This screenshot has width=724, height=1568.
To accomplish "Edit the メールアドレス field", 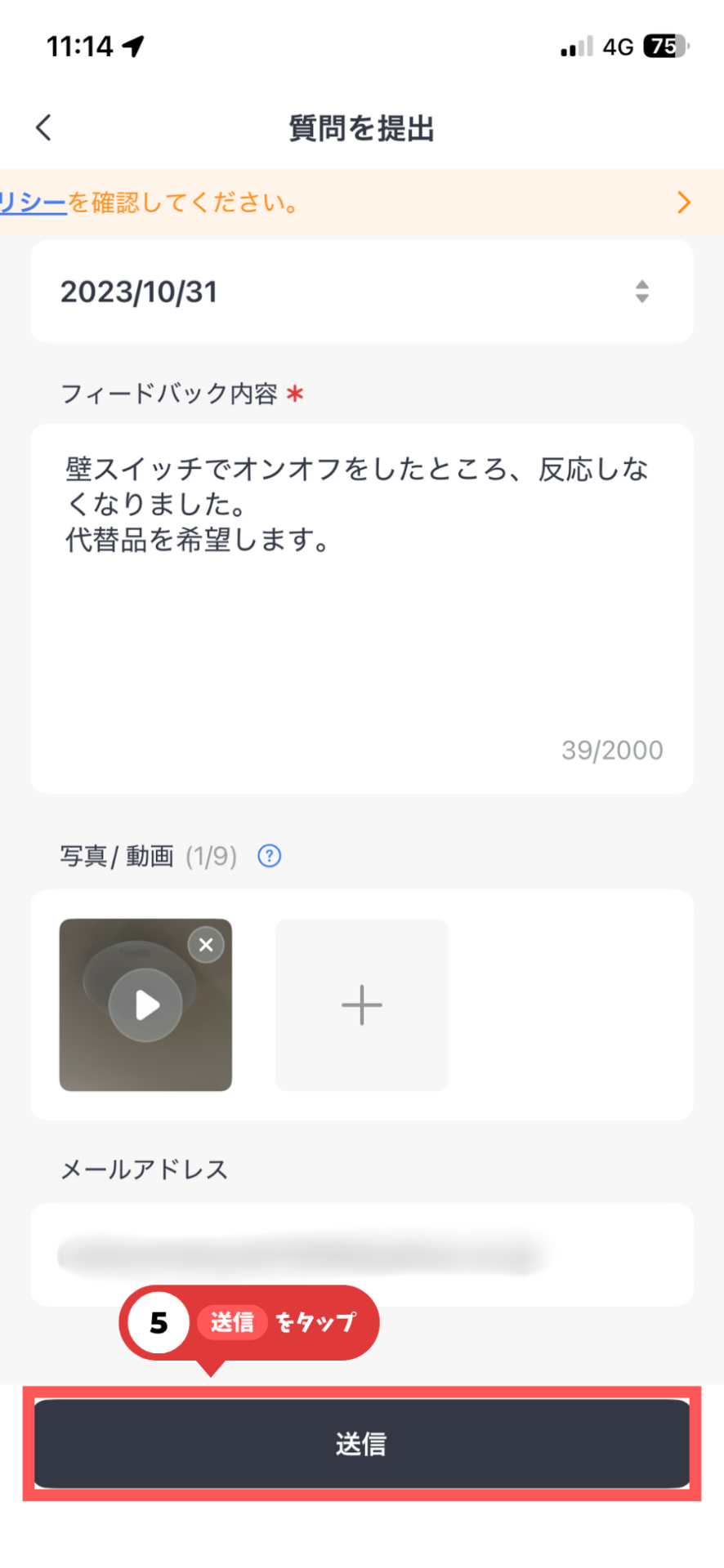I will coord(361,1254).
